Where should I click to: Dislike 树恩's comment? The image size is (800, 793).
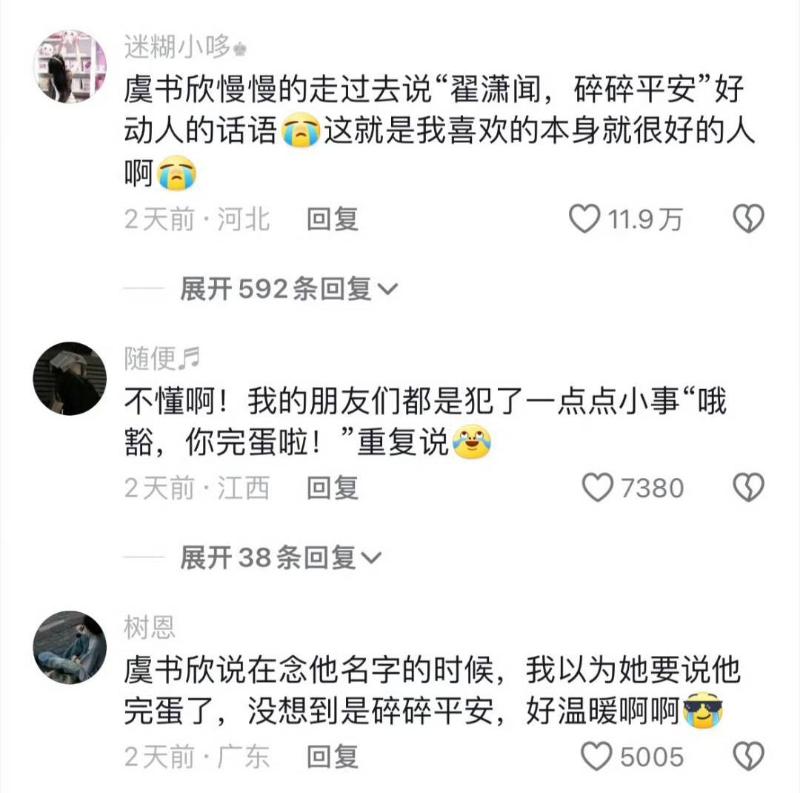point(748,756)
